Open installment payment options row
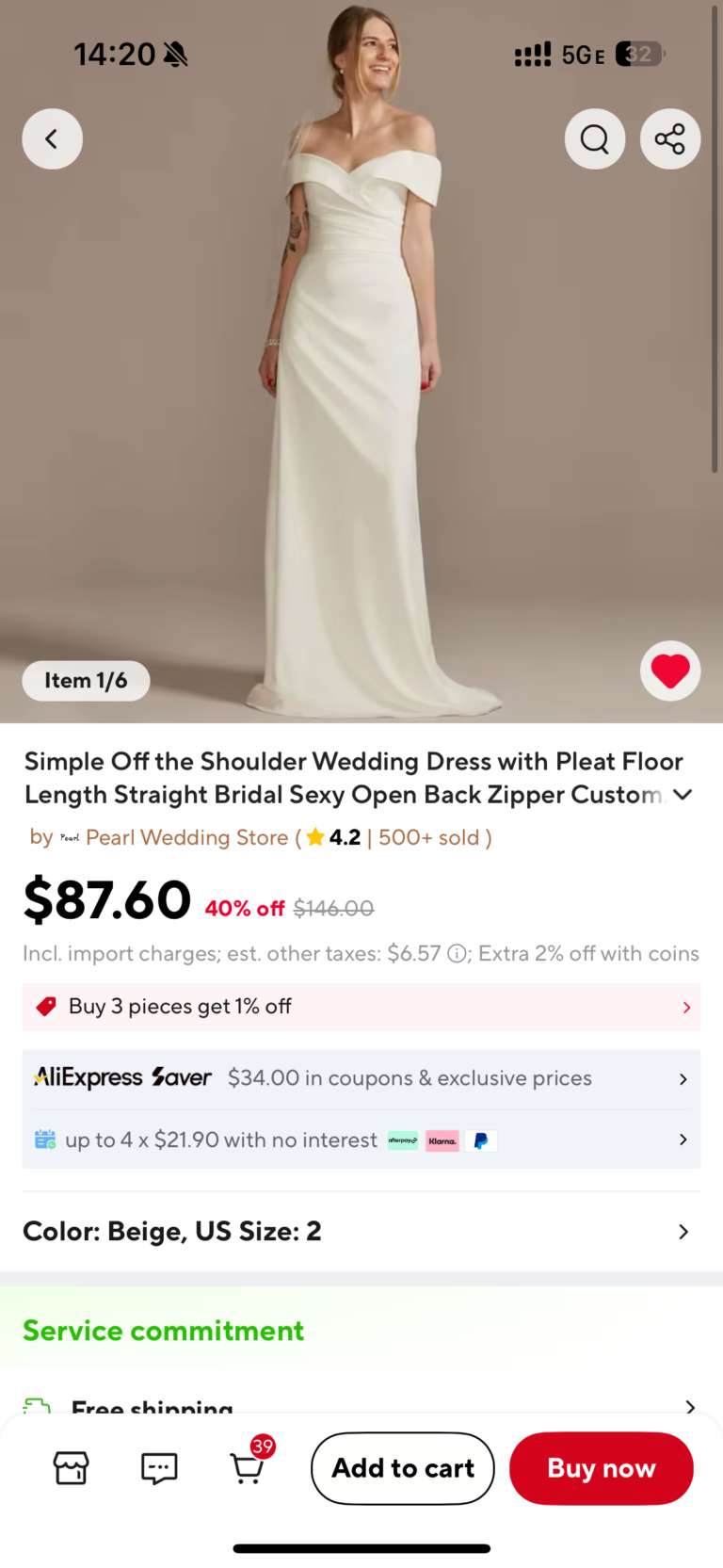This screenshot has width=723, height=1568. tap(361, 1140)
